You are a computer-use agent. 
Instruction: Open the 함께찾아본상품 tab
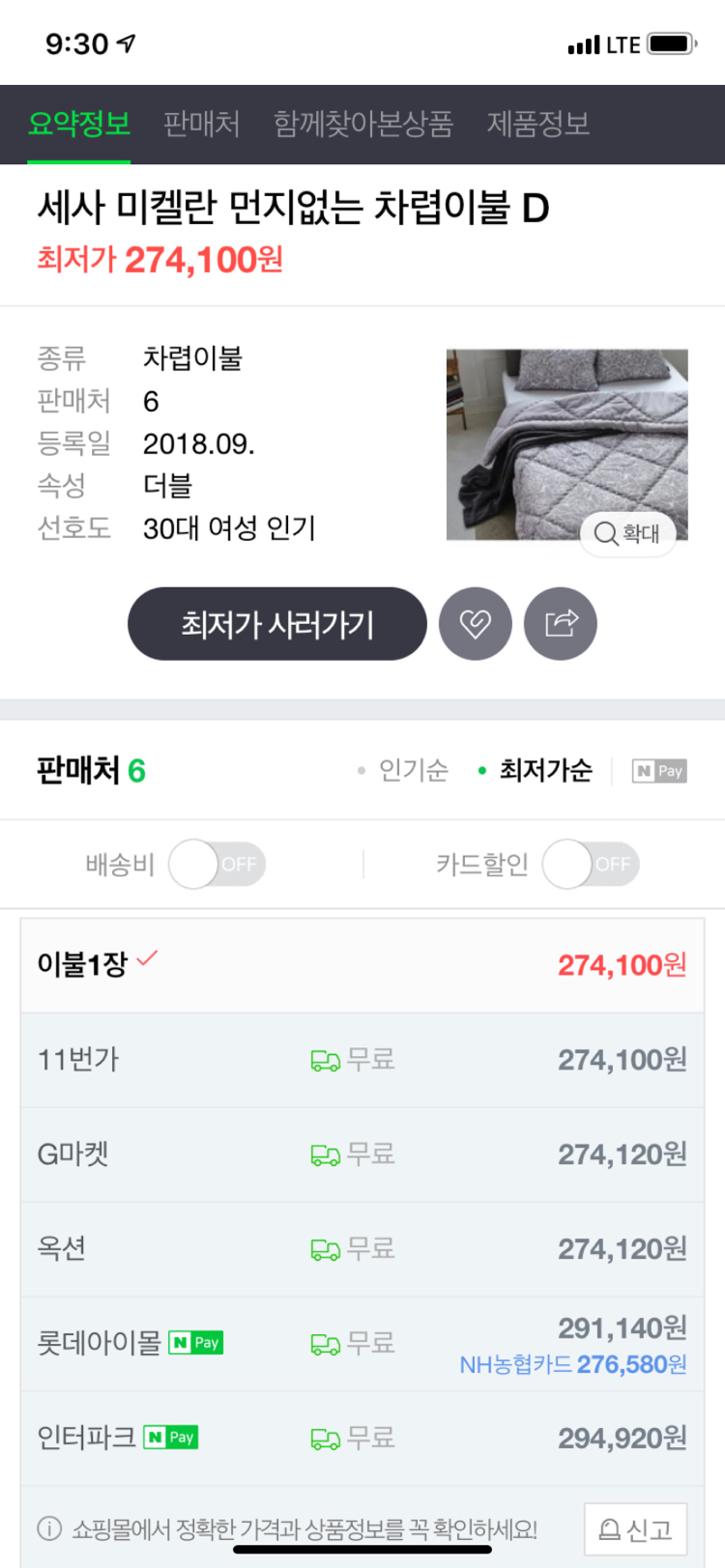coord(362,125)
